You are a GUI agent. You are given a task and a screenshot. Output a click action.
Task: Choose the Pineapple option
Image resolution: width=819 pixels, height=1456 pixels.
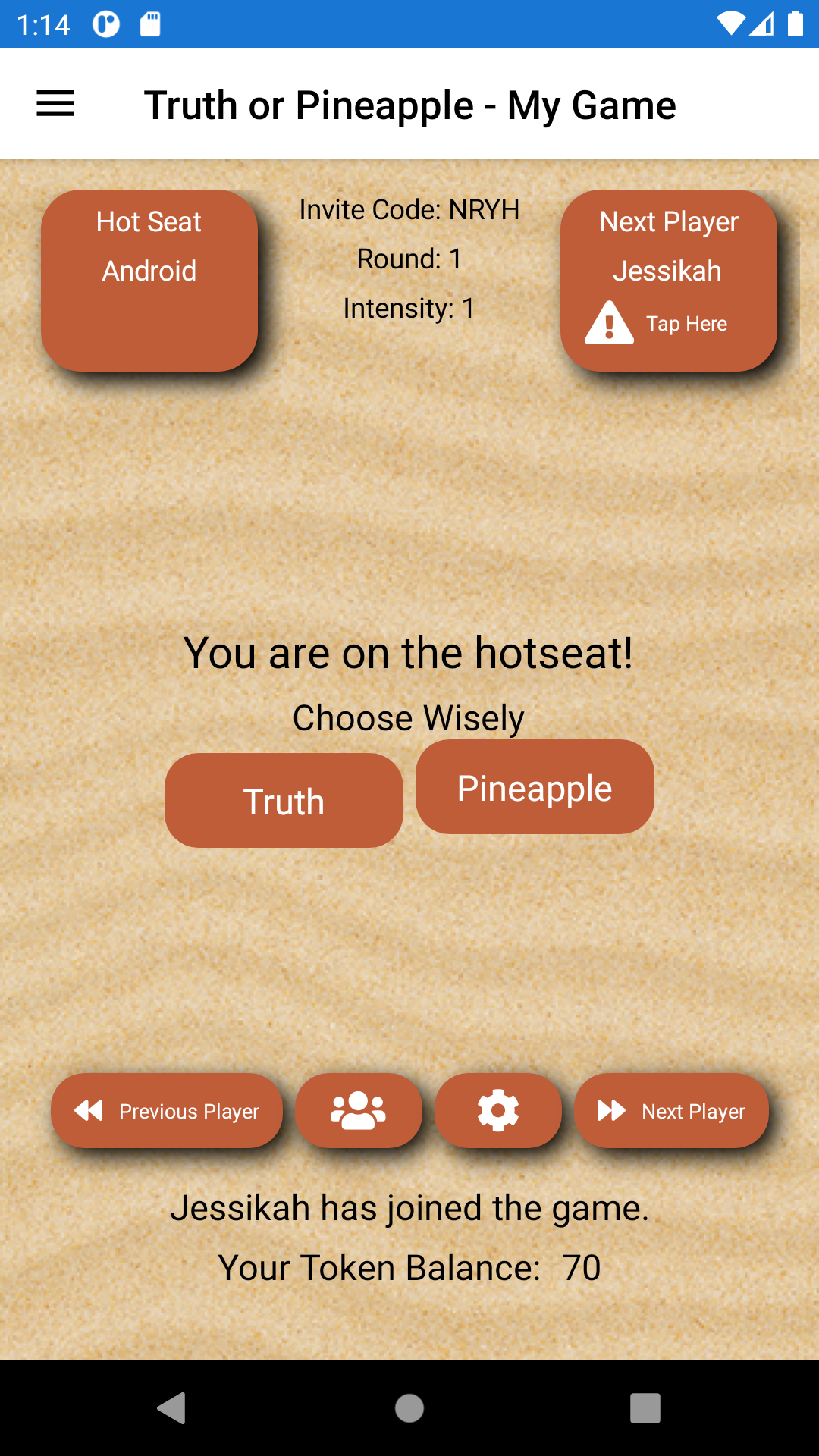pyautogui.click(x=535, y=787)
